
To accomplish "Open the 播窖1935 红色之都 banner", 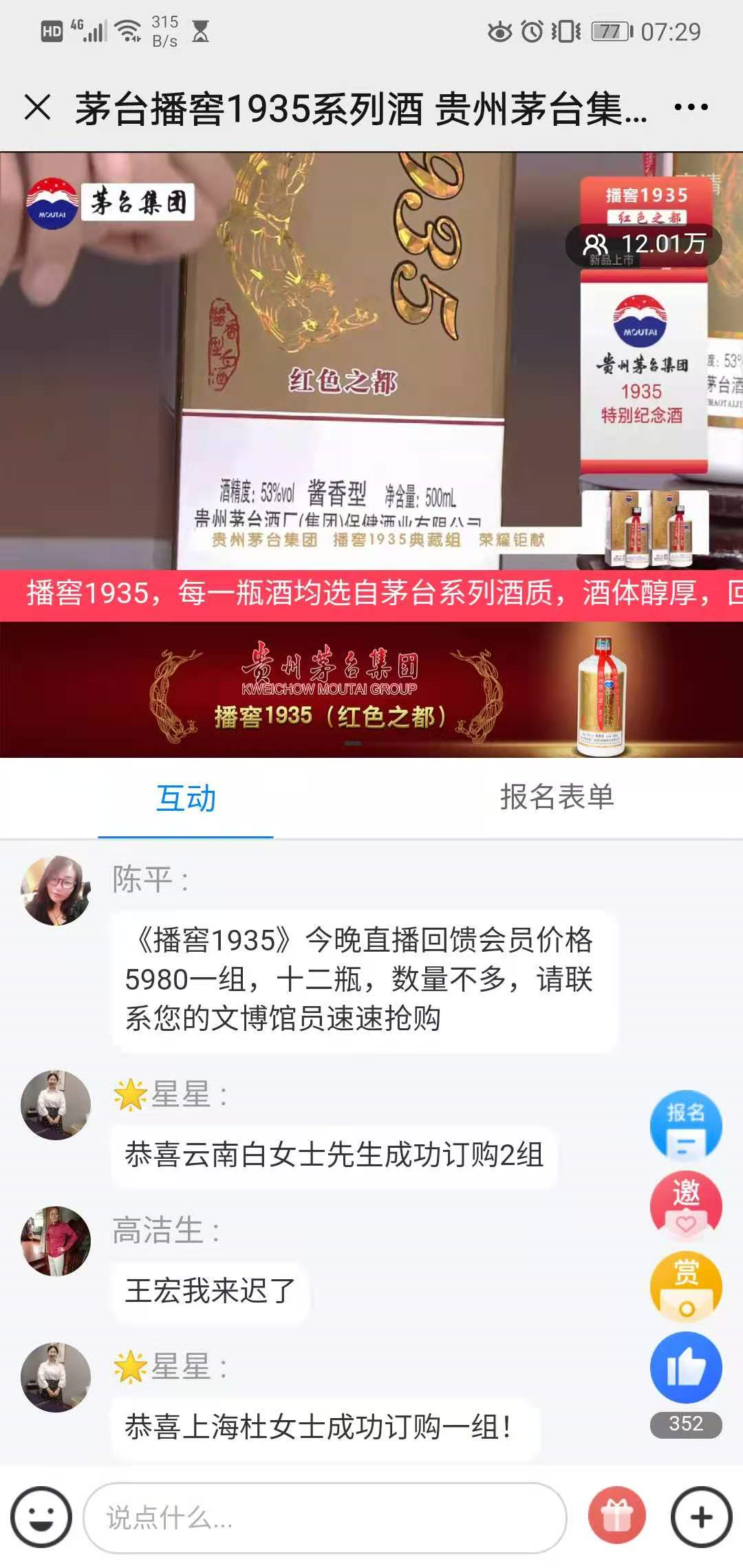I will (x=371, y=690).
